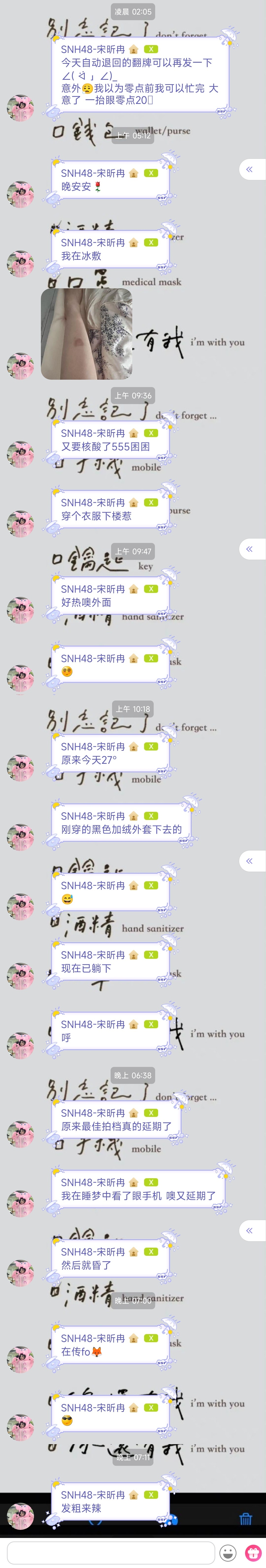The height and width of the screenshot is (1568, 266).
Task: Tap the blue trash can icon
Action: (246, 1518)
